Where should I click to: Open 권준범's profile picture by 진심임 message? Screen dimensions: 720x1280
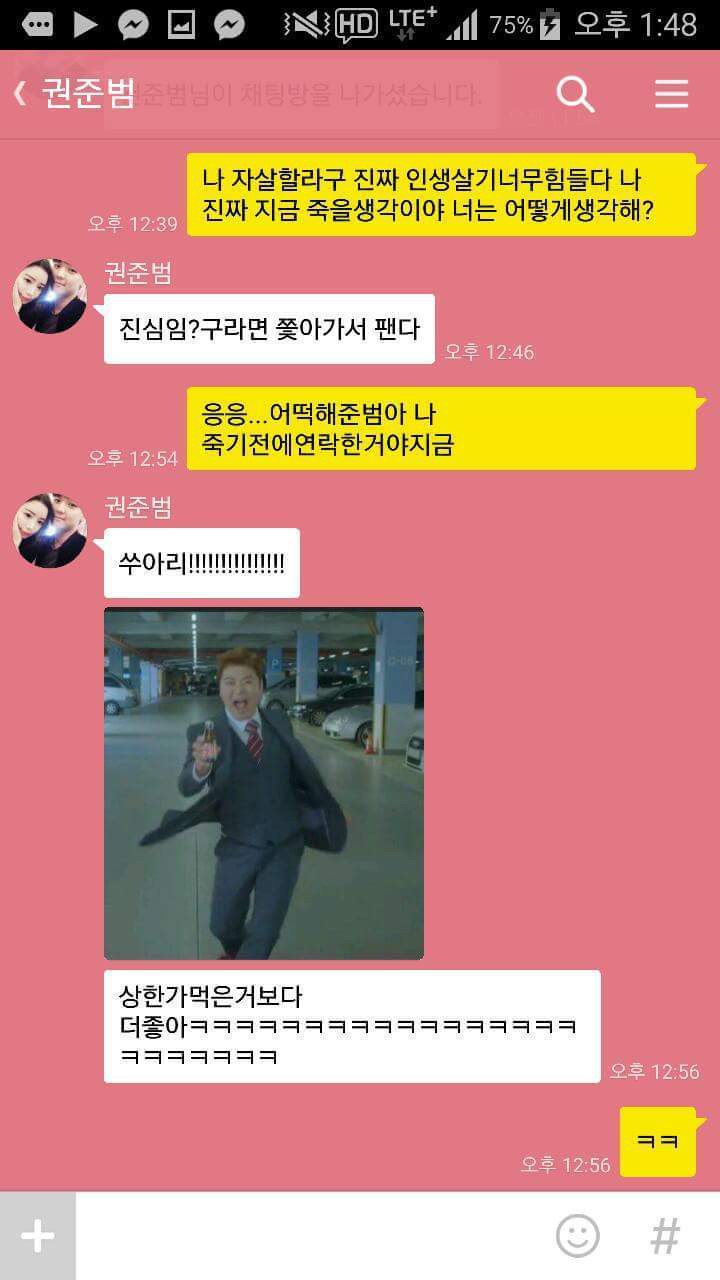coord(49,296)
